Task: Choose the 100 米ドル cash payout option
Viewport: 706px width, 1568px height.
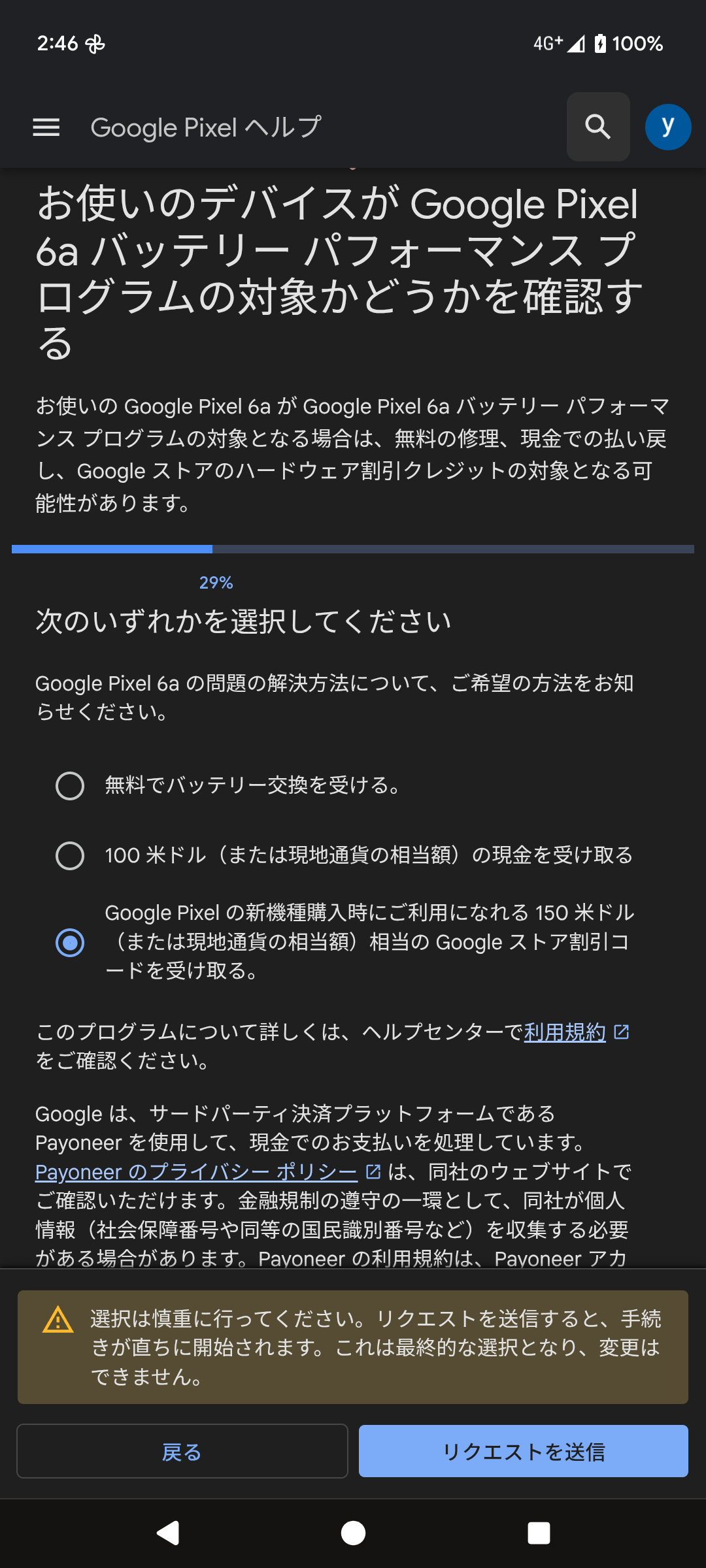Action: tap(70, 855)
